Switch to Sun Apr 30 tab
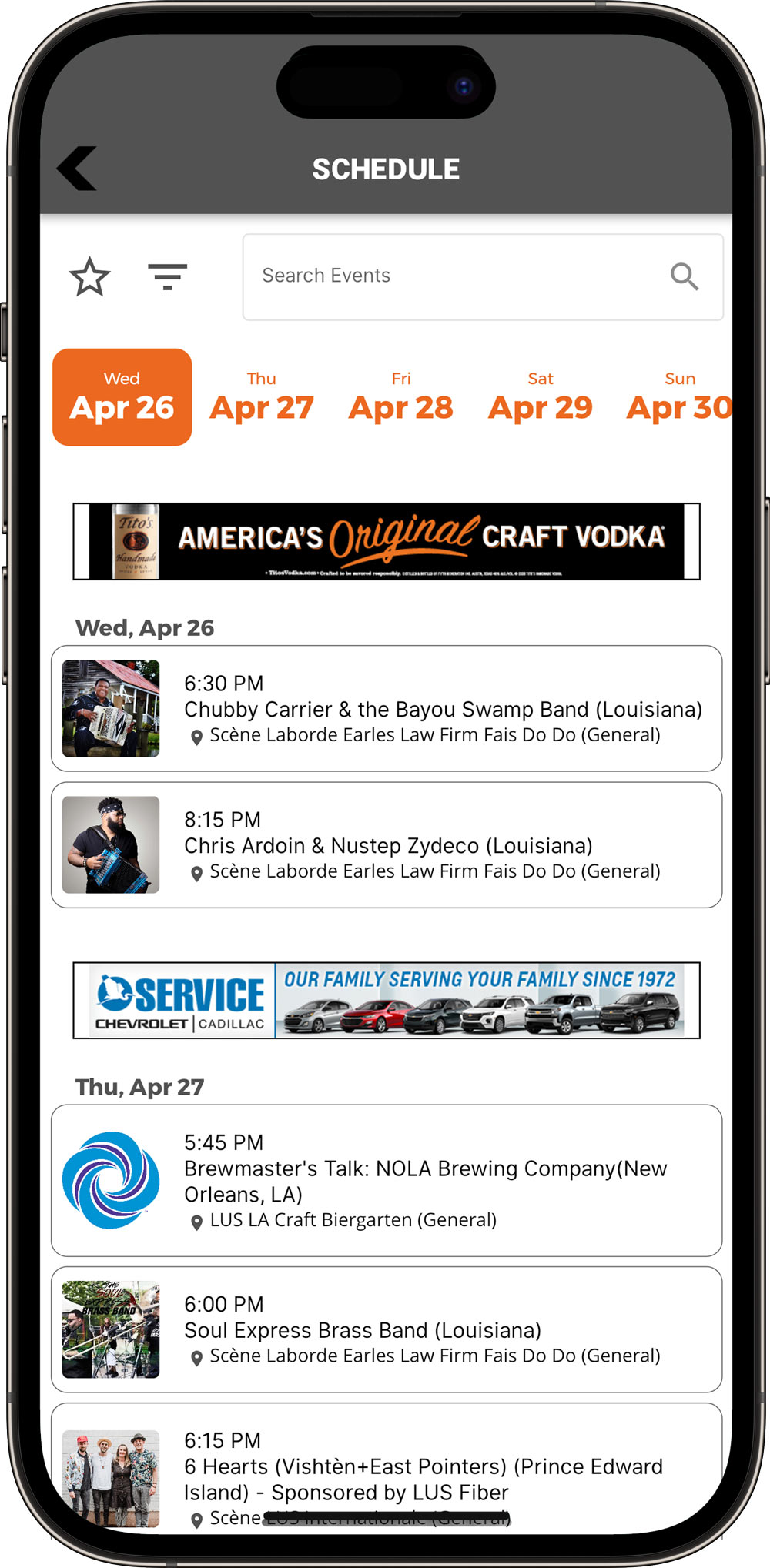The width and height of the screenshot is (770, 1568). (679, 397)
